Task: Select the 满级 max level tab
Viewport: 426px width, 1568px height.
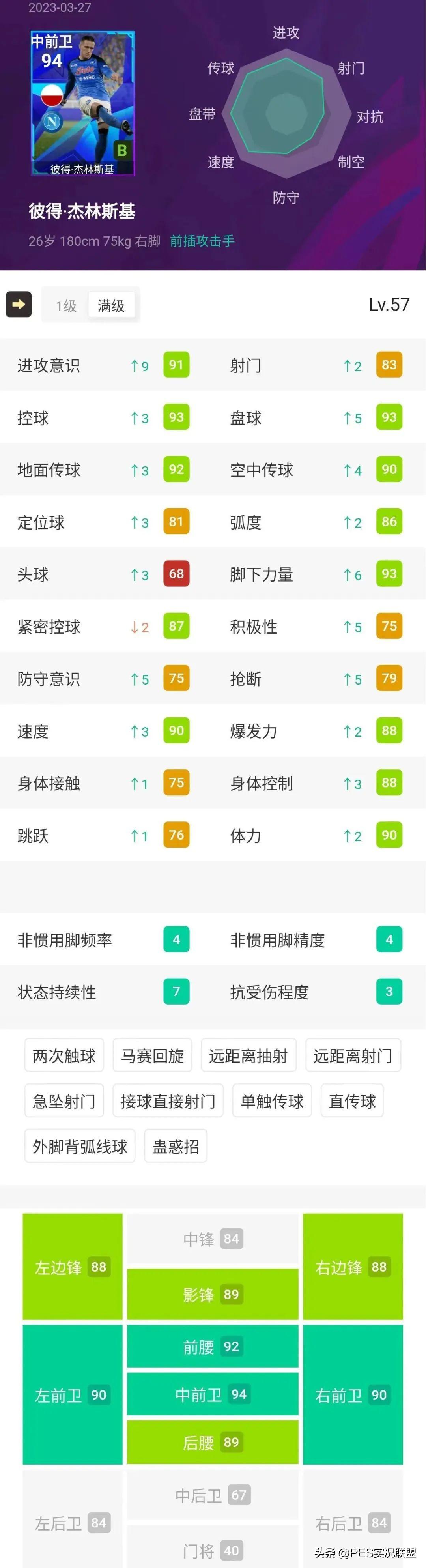Action: coord(111,305)
